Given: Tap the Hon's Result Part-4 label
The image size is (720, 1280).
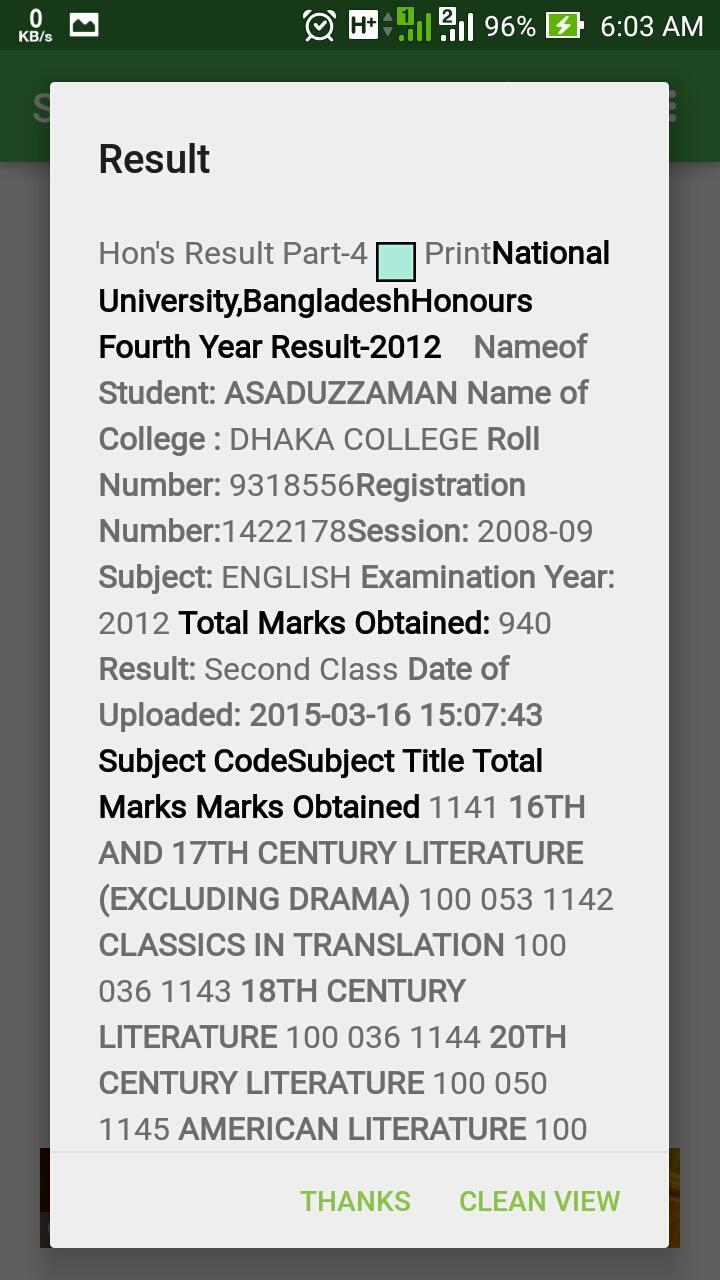Looking at the screenshot, I should [230, 253].
